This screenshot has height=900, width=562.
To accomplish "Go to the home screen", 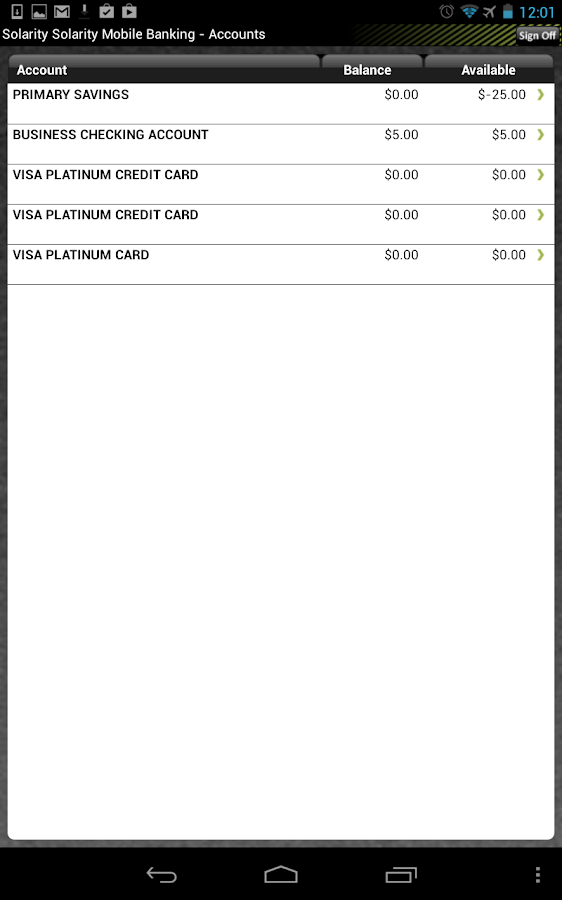I will (281, 875).
